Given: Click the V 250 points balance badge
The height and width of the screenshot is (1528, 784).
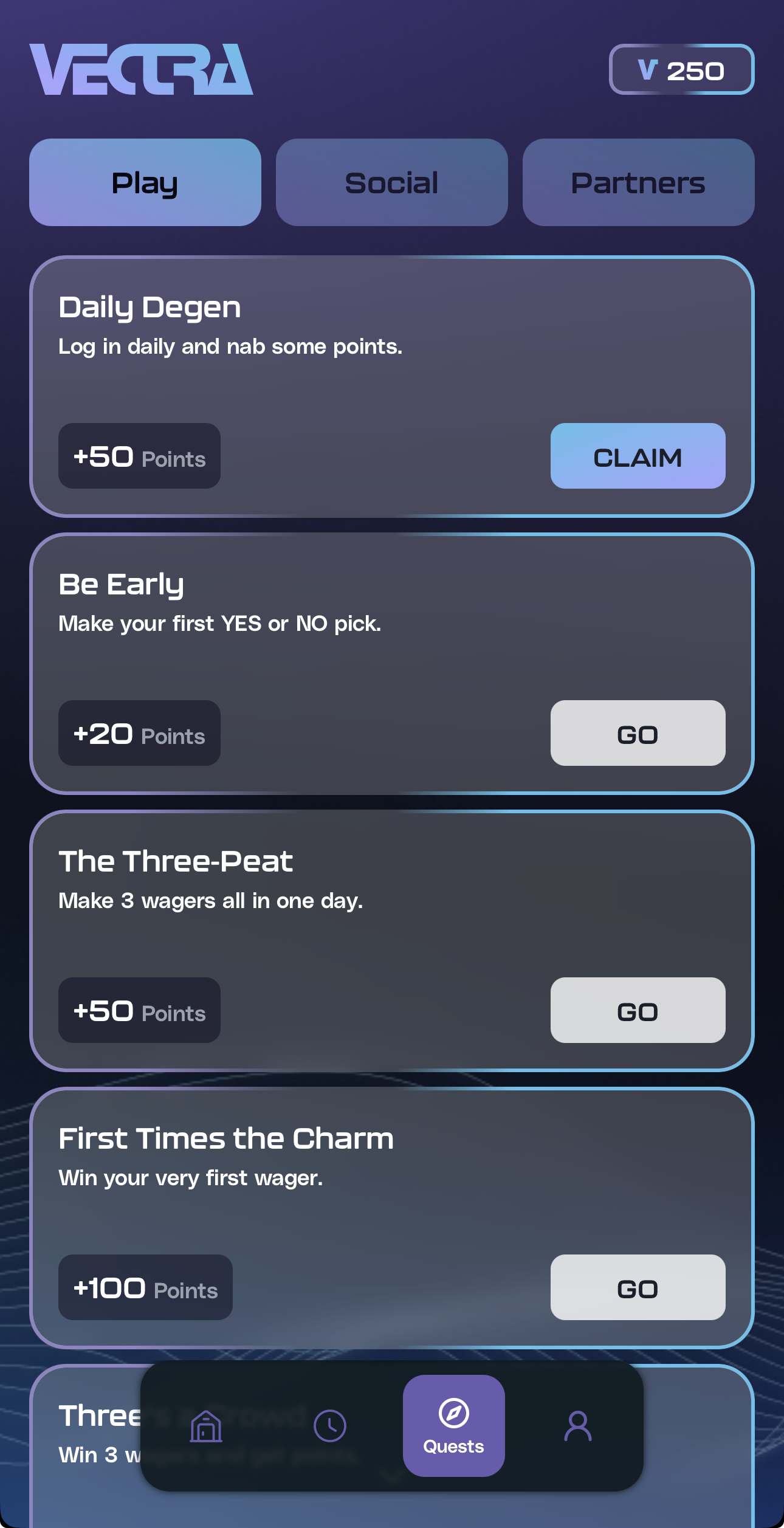Looking at the screenshot, I should 681,69.
